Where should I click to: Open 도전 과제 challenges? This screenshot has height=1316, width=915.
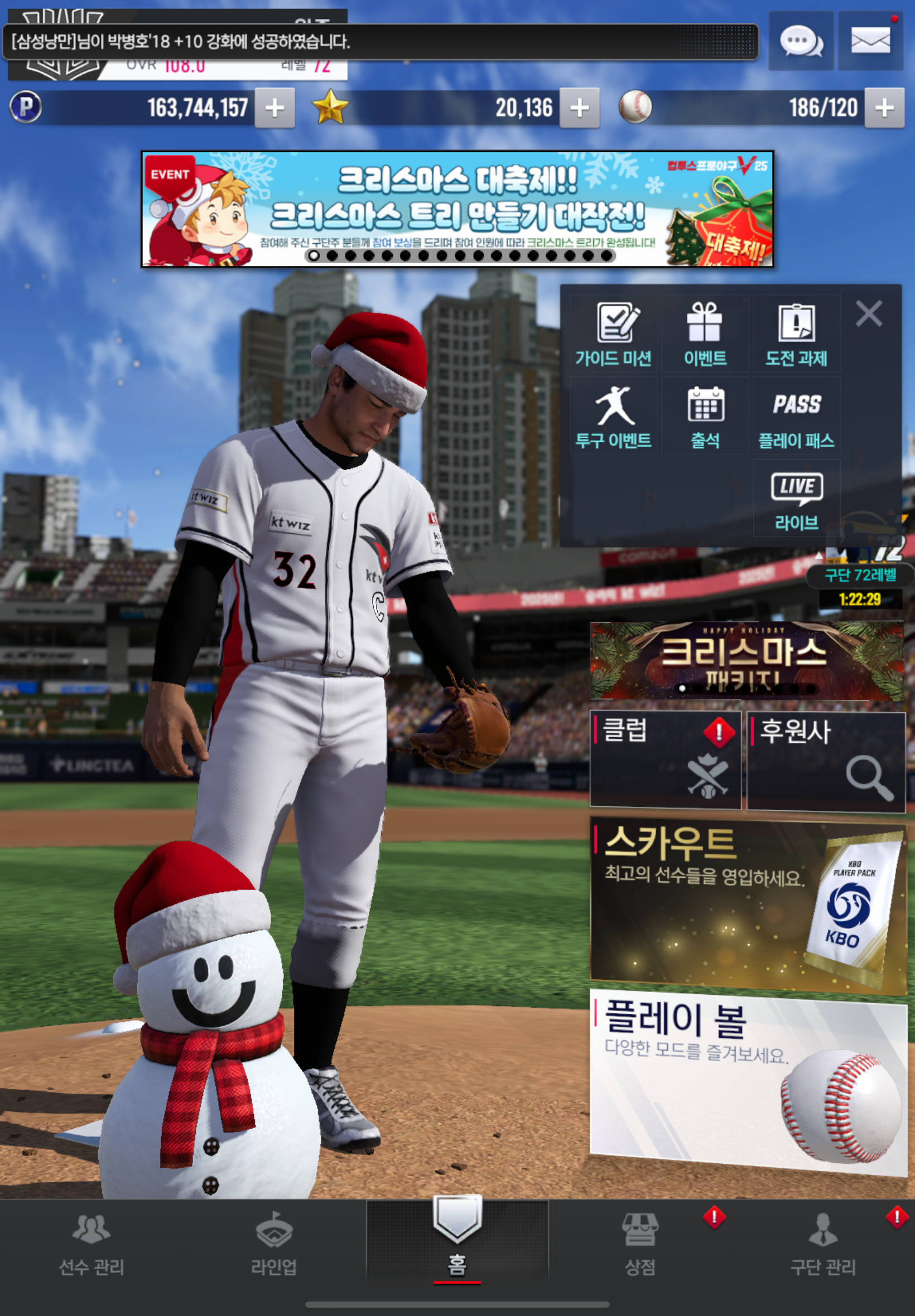tap(796, 334)
